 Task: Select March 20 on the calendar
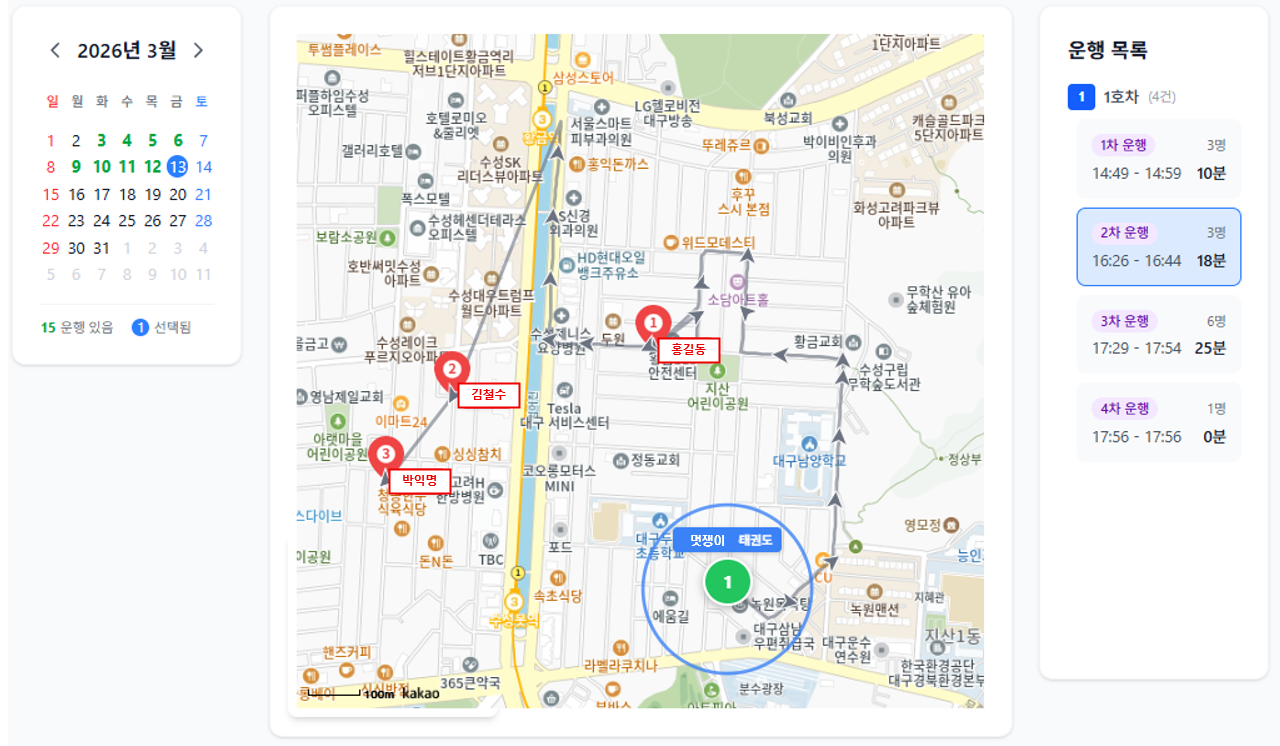click(178, 194)
